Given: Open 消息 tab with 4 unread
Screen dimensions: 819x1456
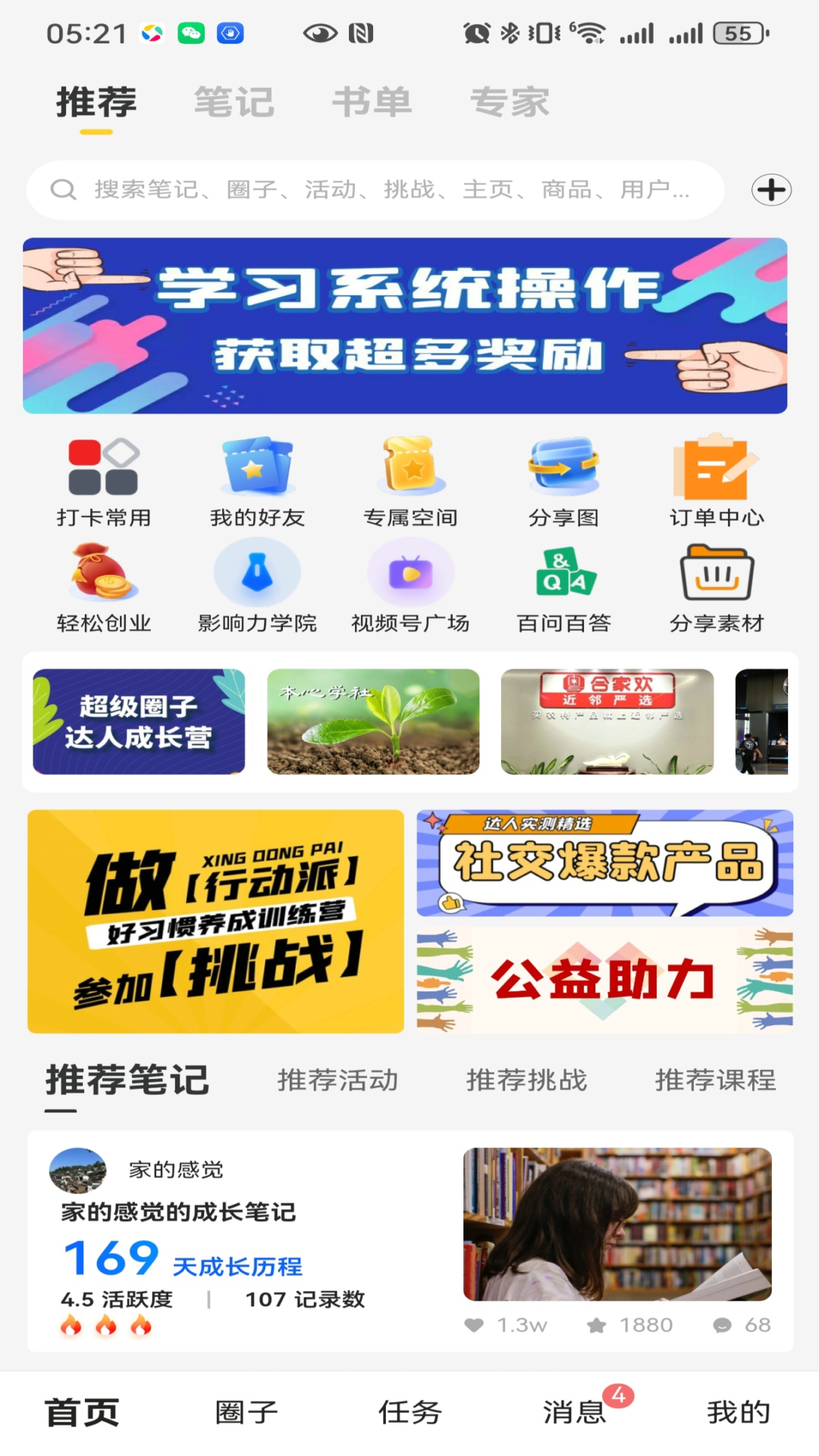Looking at the screenshot, I should [575, 1412].
